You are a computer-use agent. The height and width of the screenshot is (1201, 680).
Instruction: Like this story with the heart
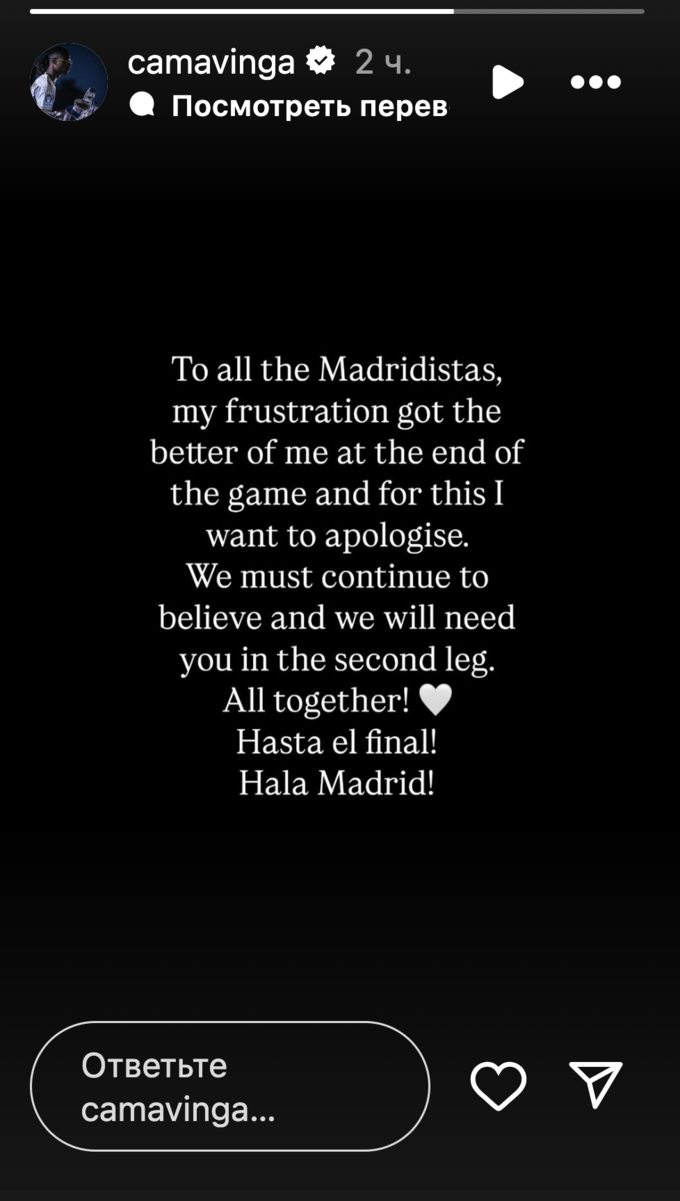(x=498, y=1086)
